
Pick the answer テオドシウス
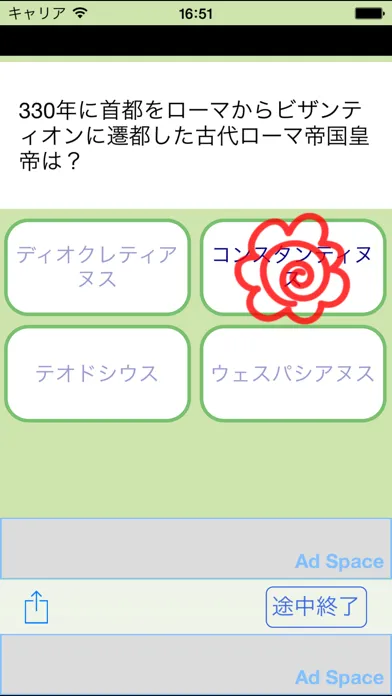pos(97,373)
